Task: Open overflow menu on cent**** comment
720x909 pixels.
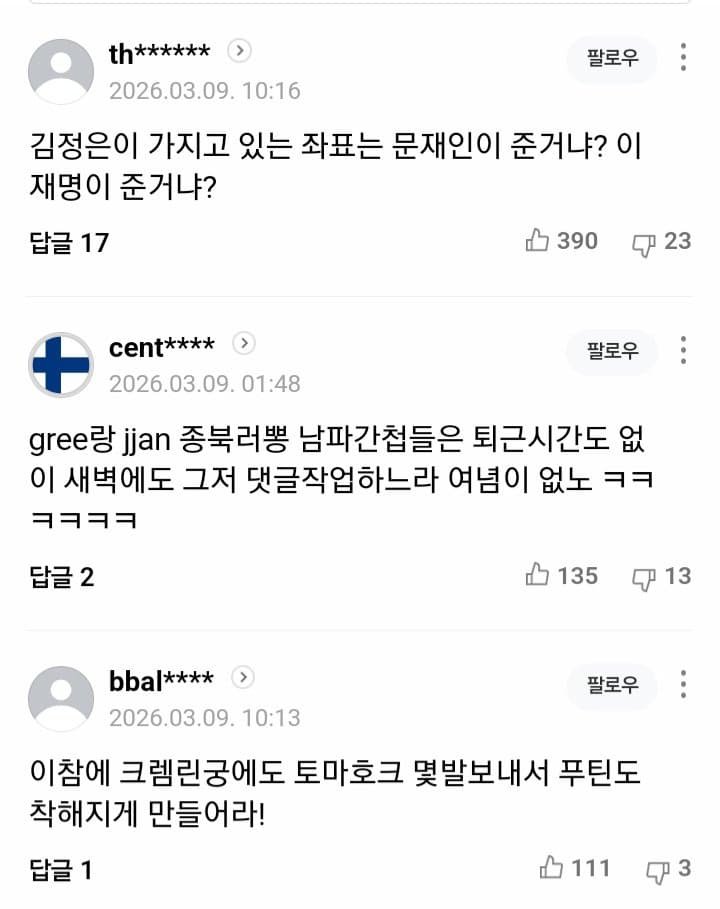Action: click(x=683, y=350)
